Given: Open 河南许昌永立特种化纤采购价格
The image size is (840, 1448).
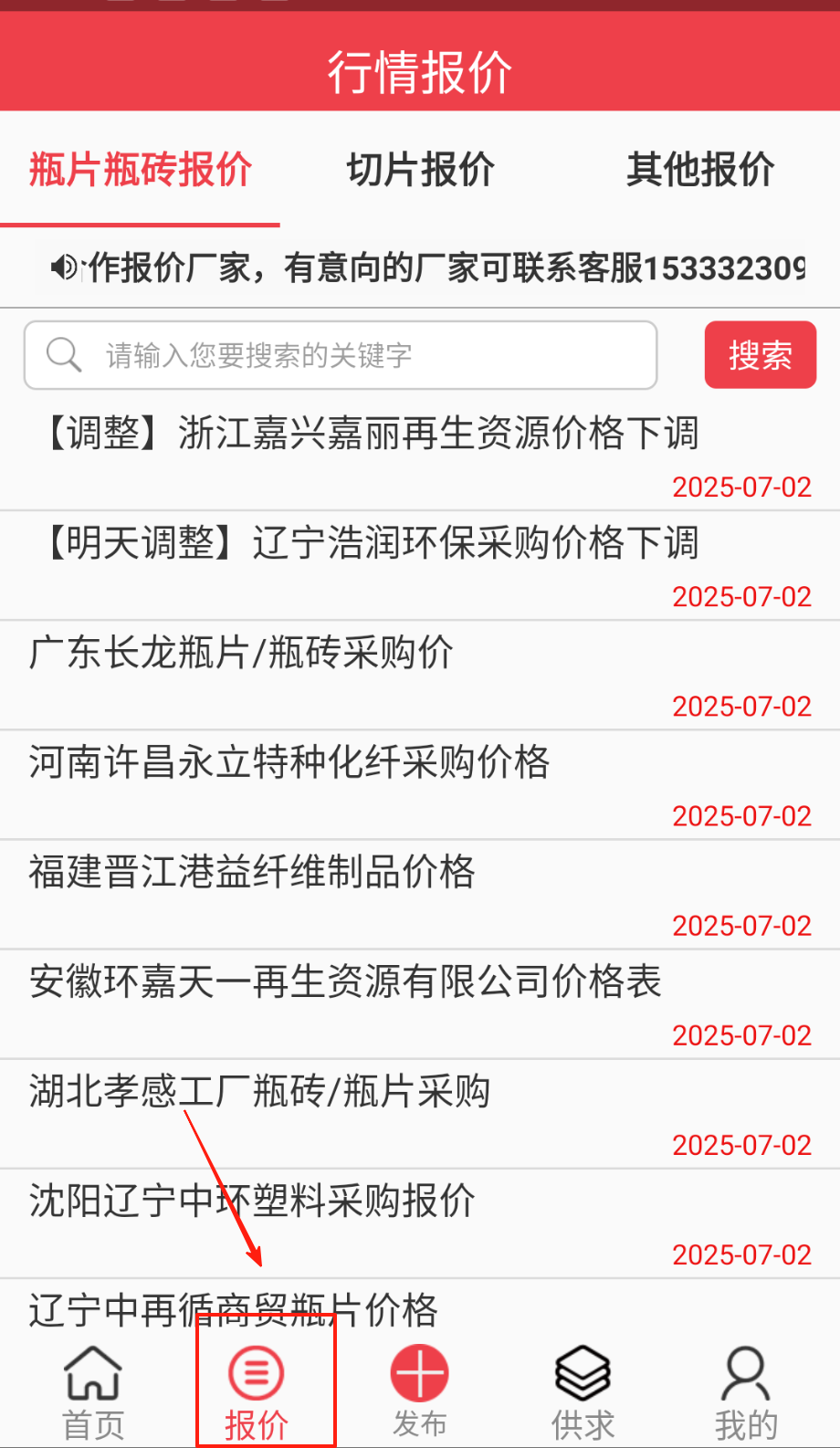Looking at the screenshot, I should pyautogui.click(x=289, y=763).
